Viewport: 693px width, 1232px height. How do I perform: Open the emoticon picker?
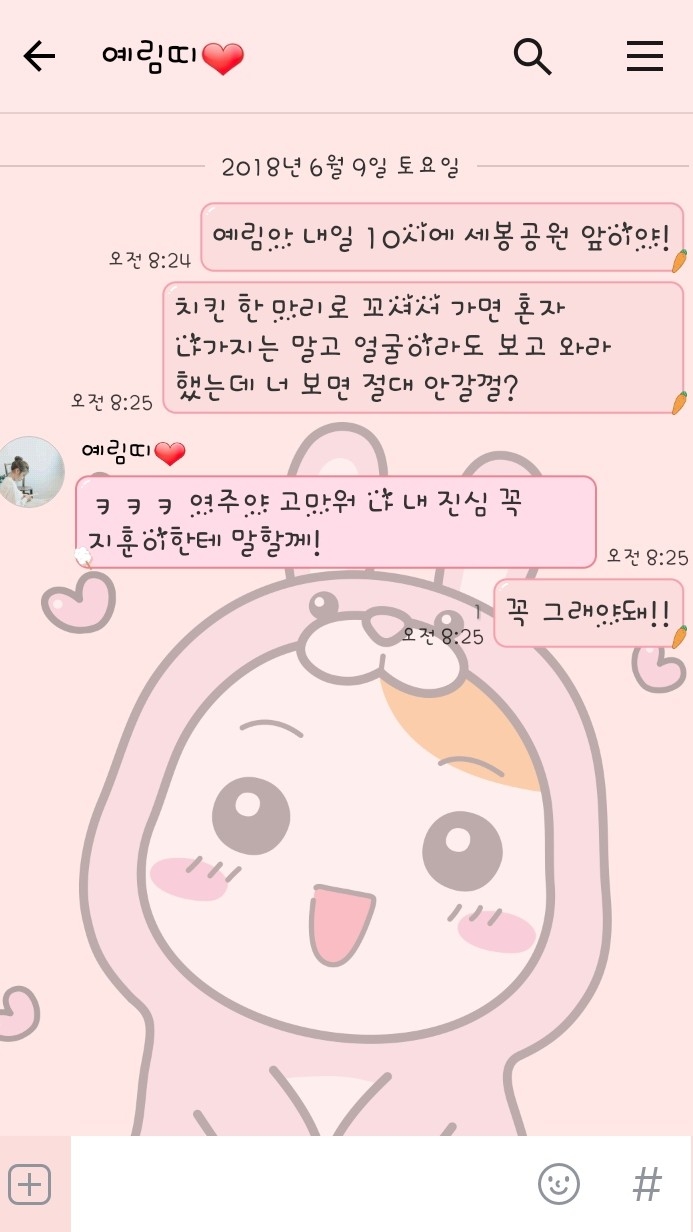558,1185
